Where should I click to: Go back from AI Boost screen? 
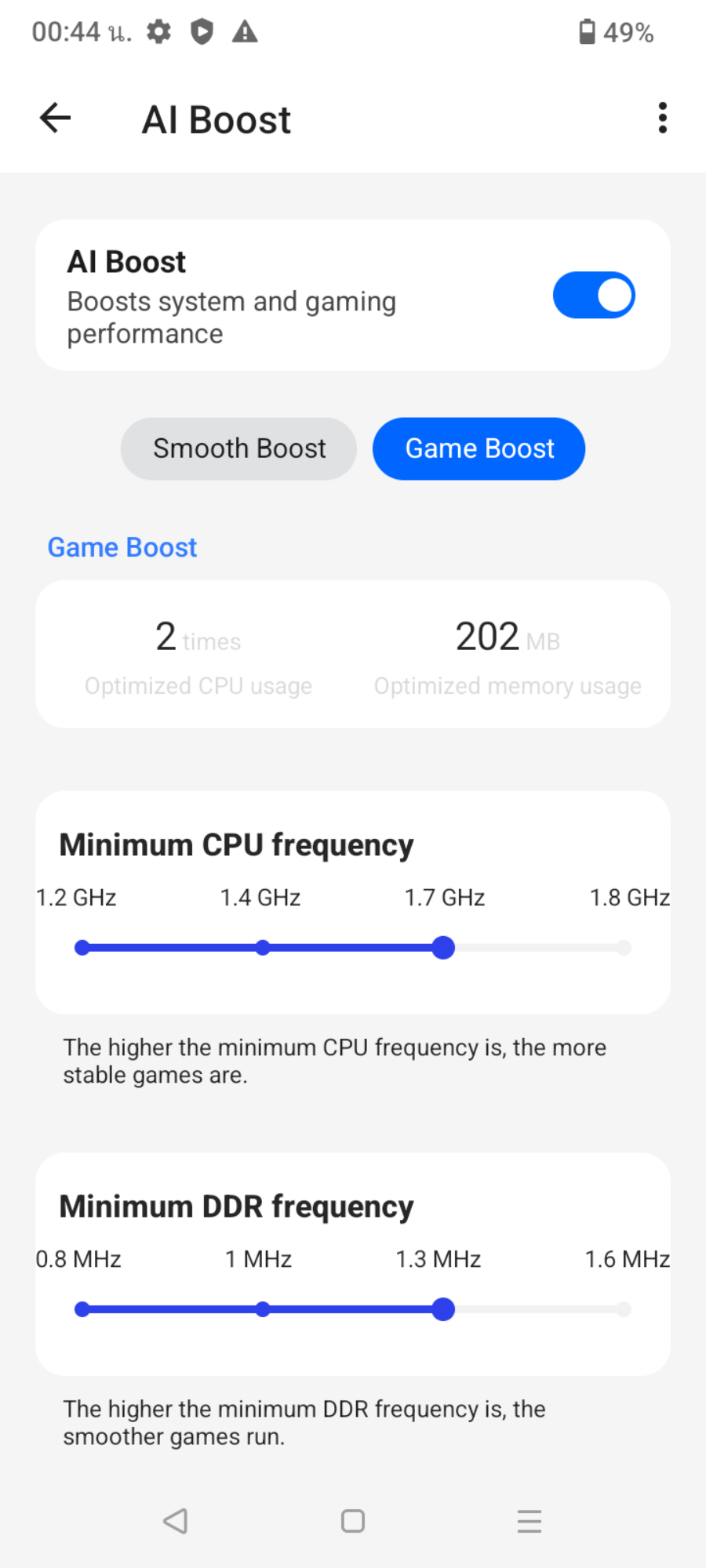(x=55, y=119)
